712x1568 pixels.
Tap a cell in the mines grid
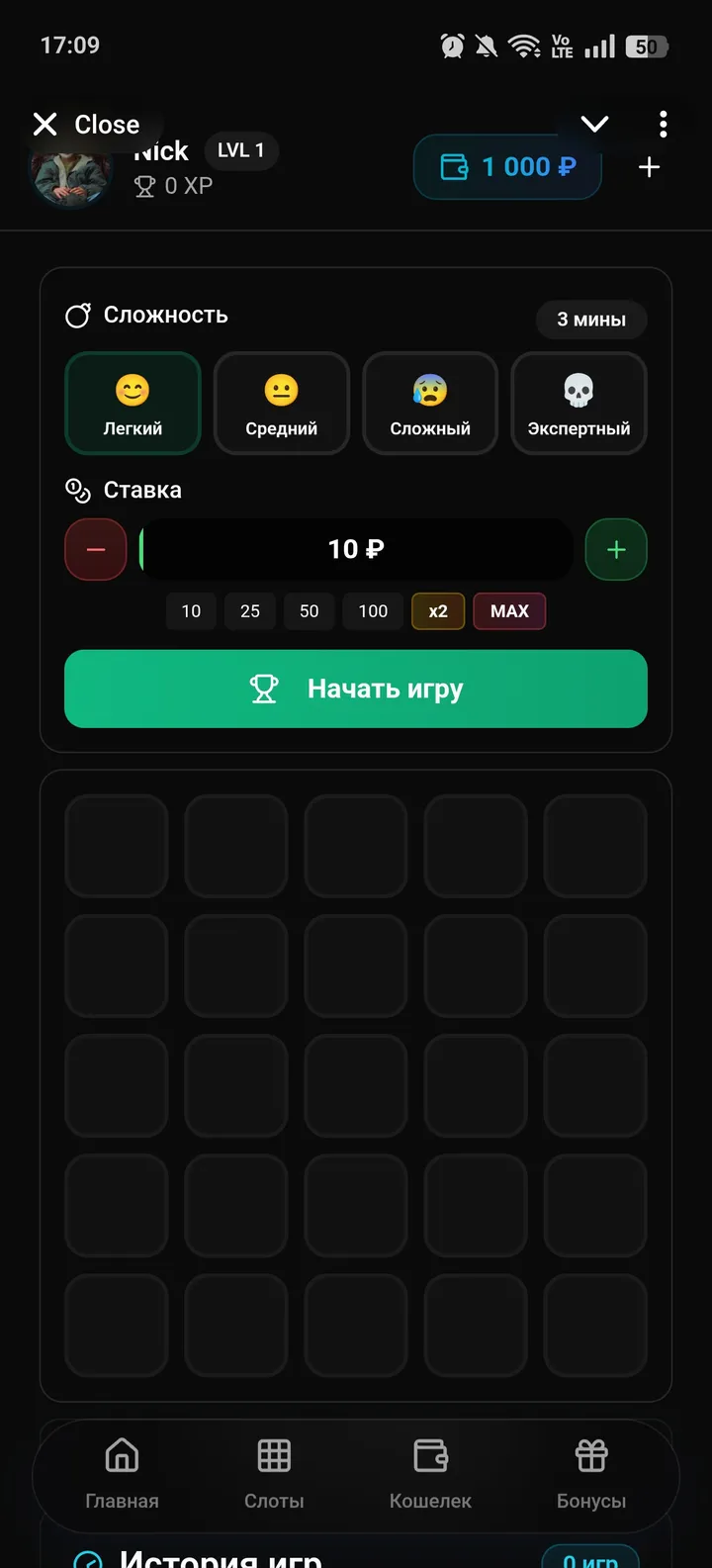(355, 1085)
